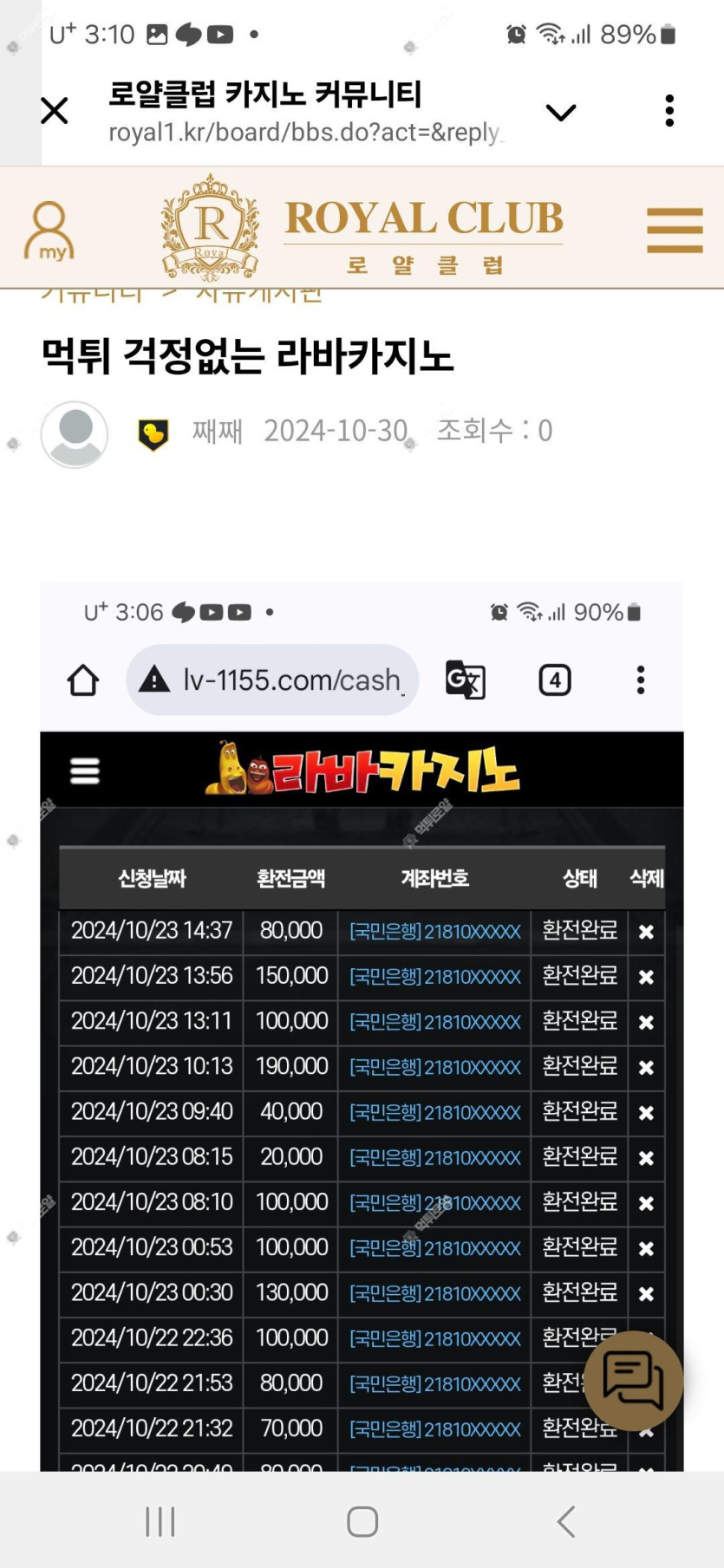Open the my account page
The height and width of the screenshot is (1568, 724).
tap(49, 231)
